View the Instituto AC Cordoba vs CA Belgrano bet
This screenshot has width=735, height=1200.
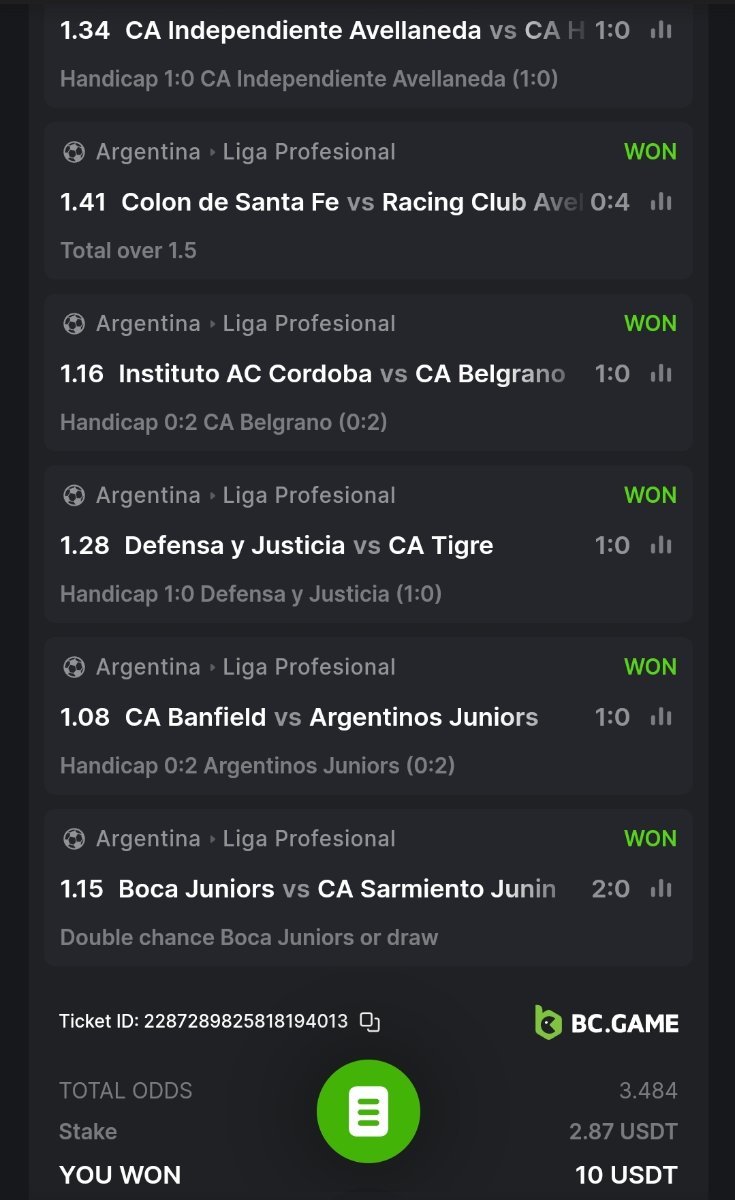pyautogui.click(x=341, y=374)
